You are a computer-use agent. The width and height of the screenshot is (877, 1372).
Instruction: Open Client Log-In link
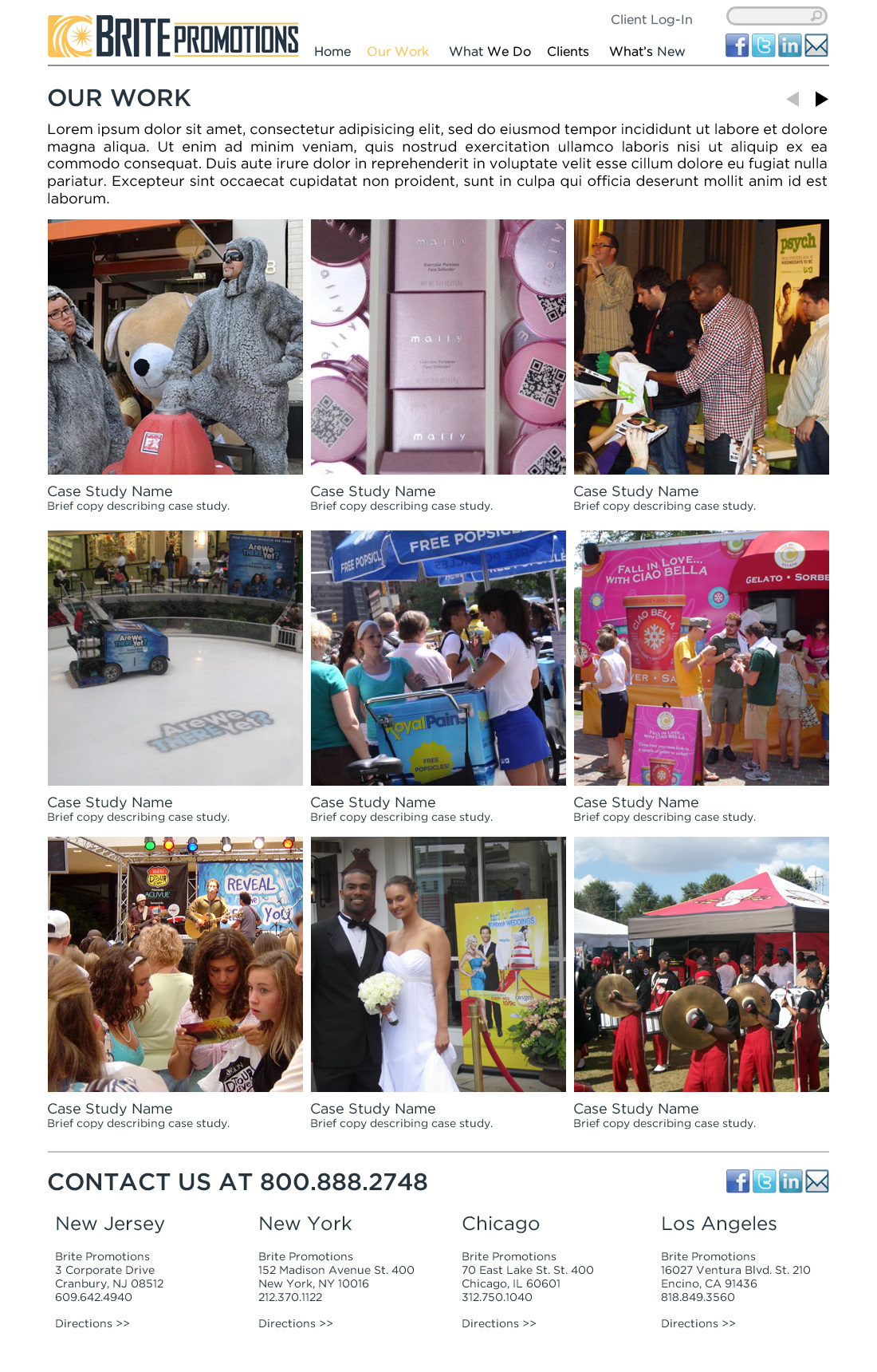tap(651, 20)
